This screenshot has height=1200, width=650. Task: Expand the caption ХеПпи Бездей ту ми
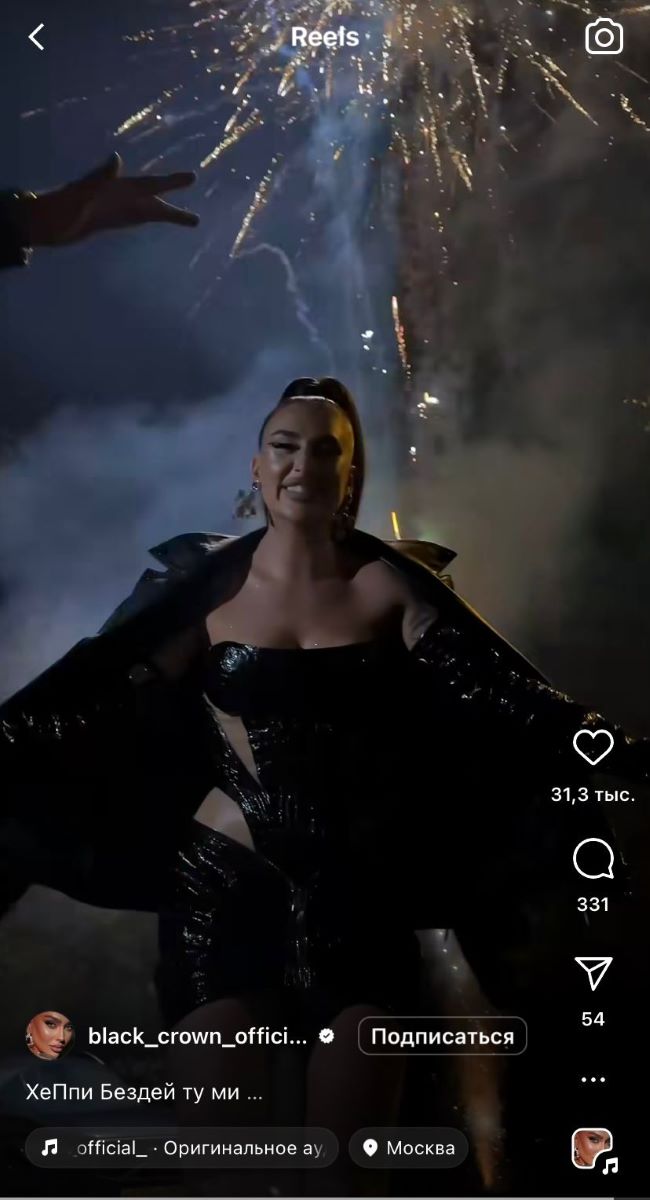click(x=144, y=1092)
